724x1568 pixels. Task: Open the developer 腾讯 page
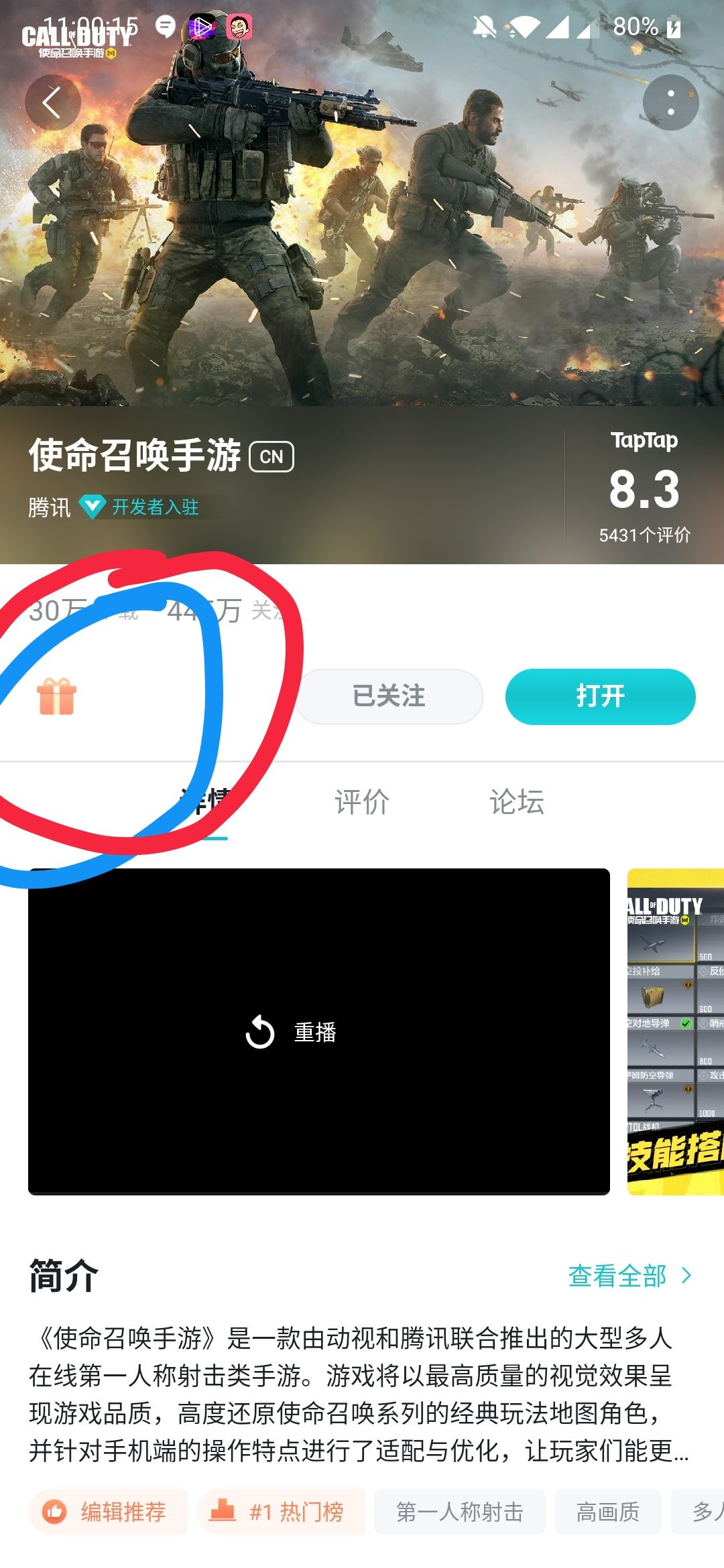click(50, 507)
